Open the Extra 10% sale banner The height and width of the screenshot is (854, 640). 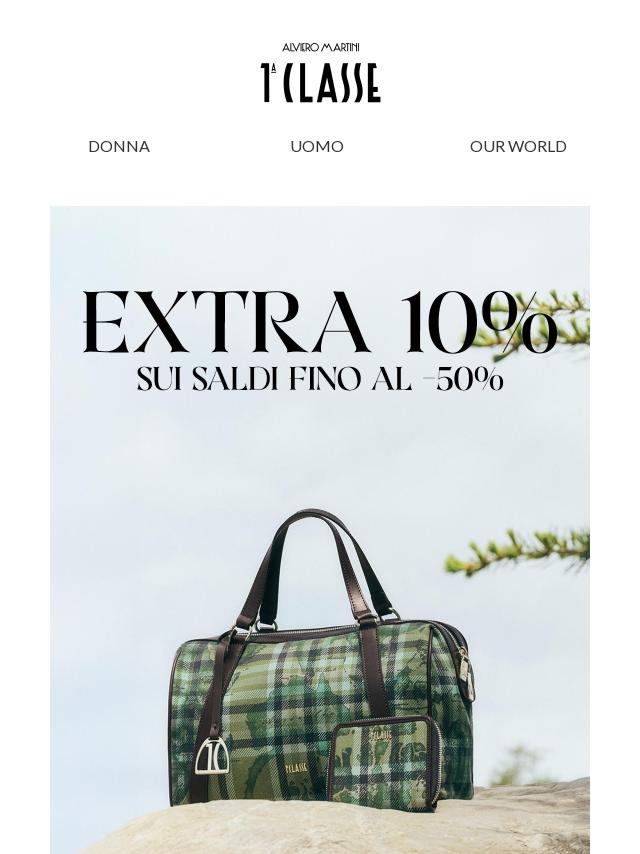(320, 529)
